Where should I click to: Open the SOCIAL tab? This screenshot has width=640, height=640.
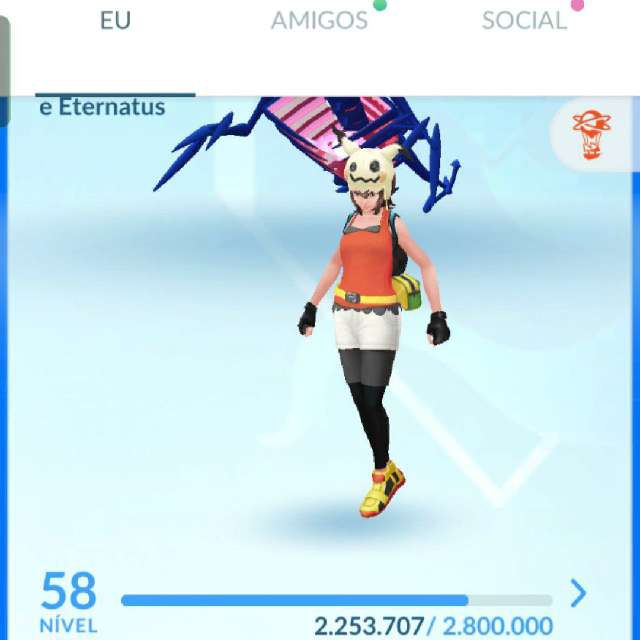[524, 22]
